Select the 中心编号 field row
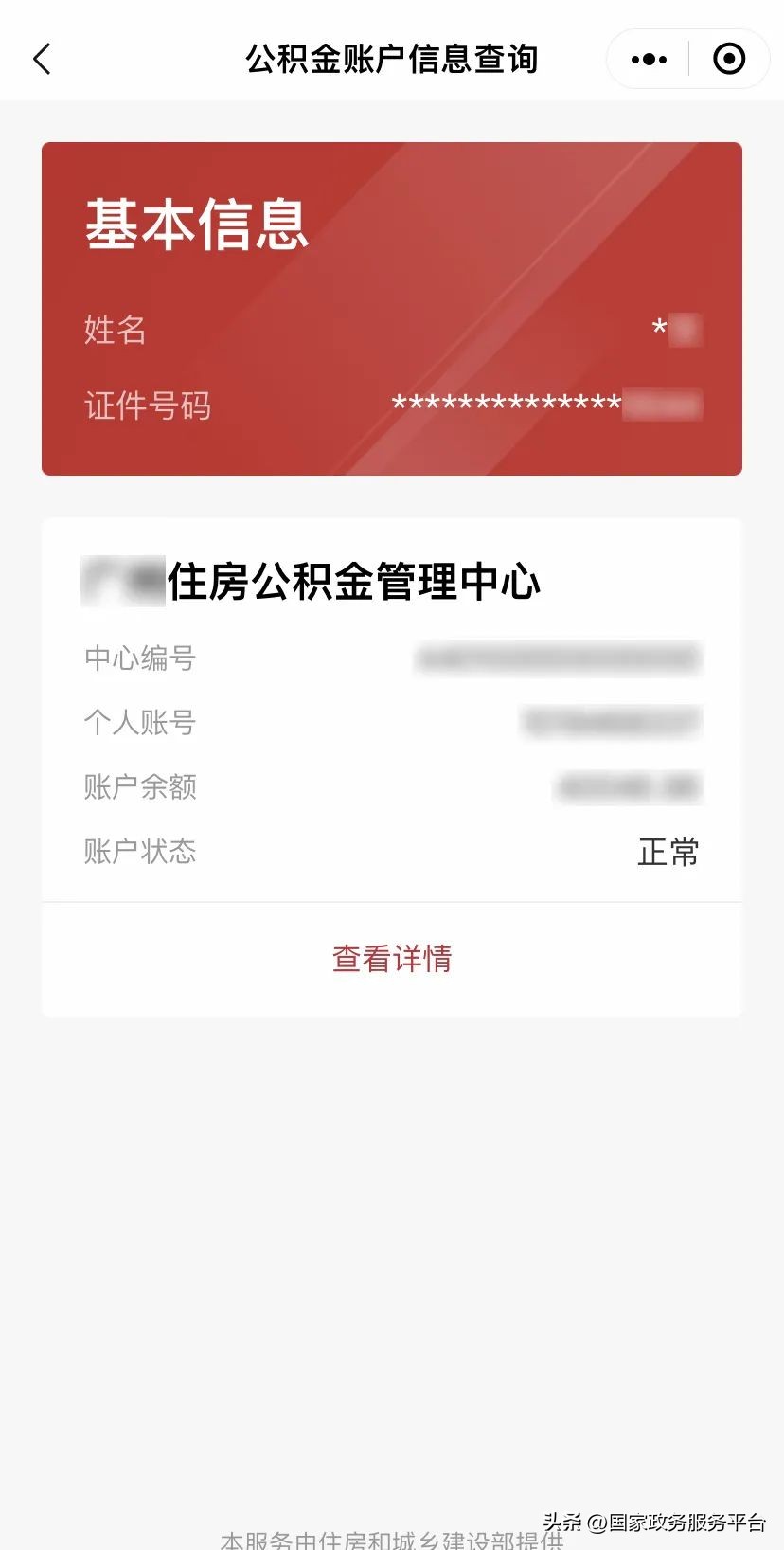This screenshot has height=1550, width=784. tap(140, 660)
